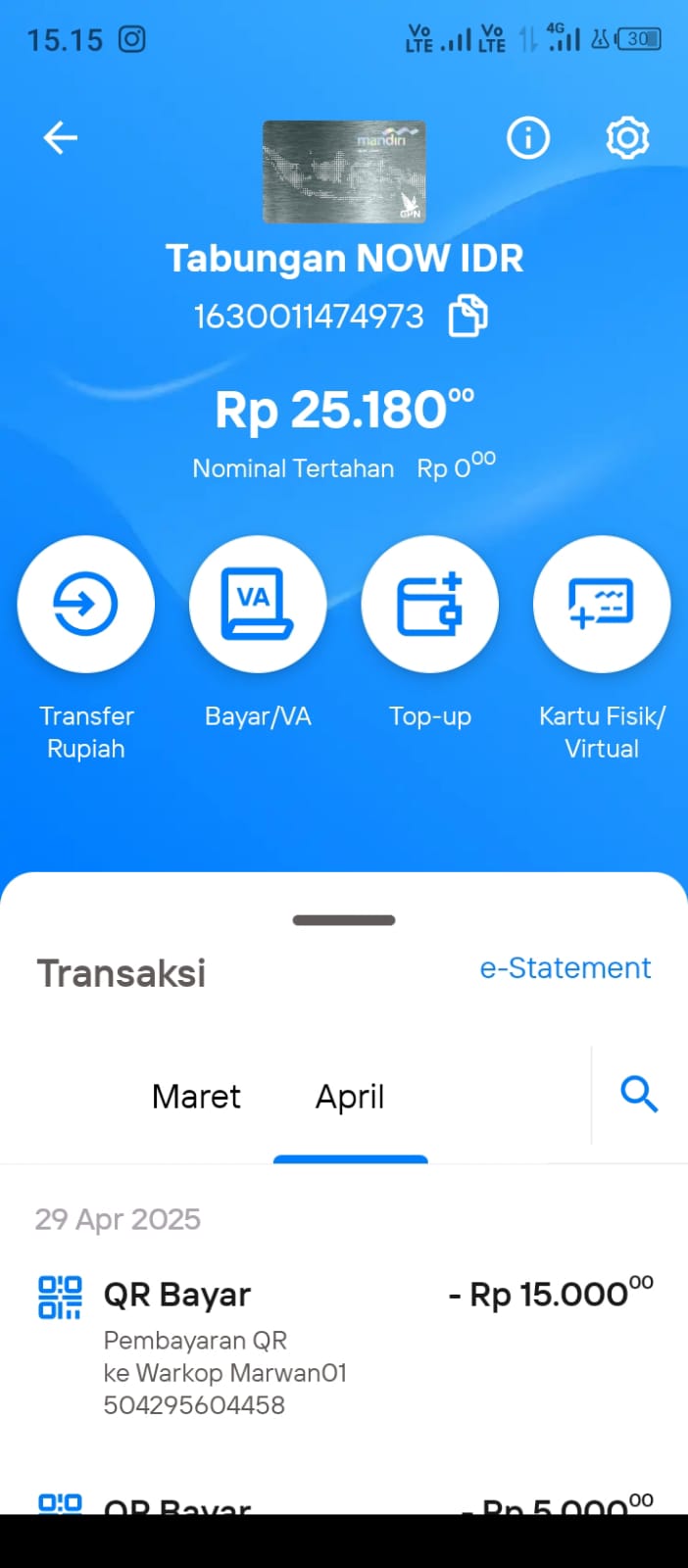Select the April tab
688x1568 pixels.
[350, 1097]
